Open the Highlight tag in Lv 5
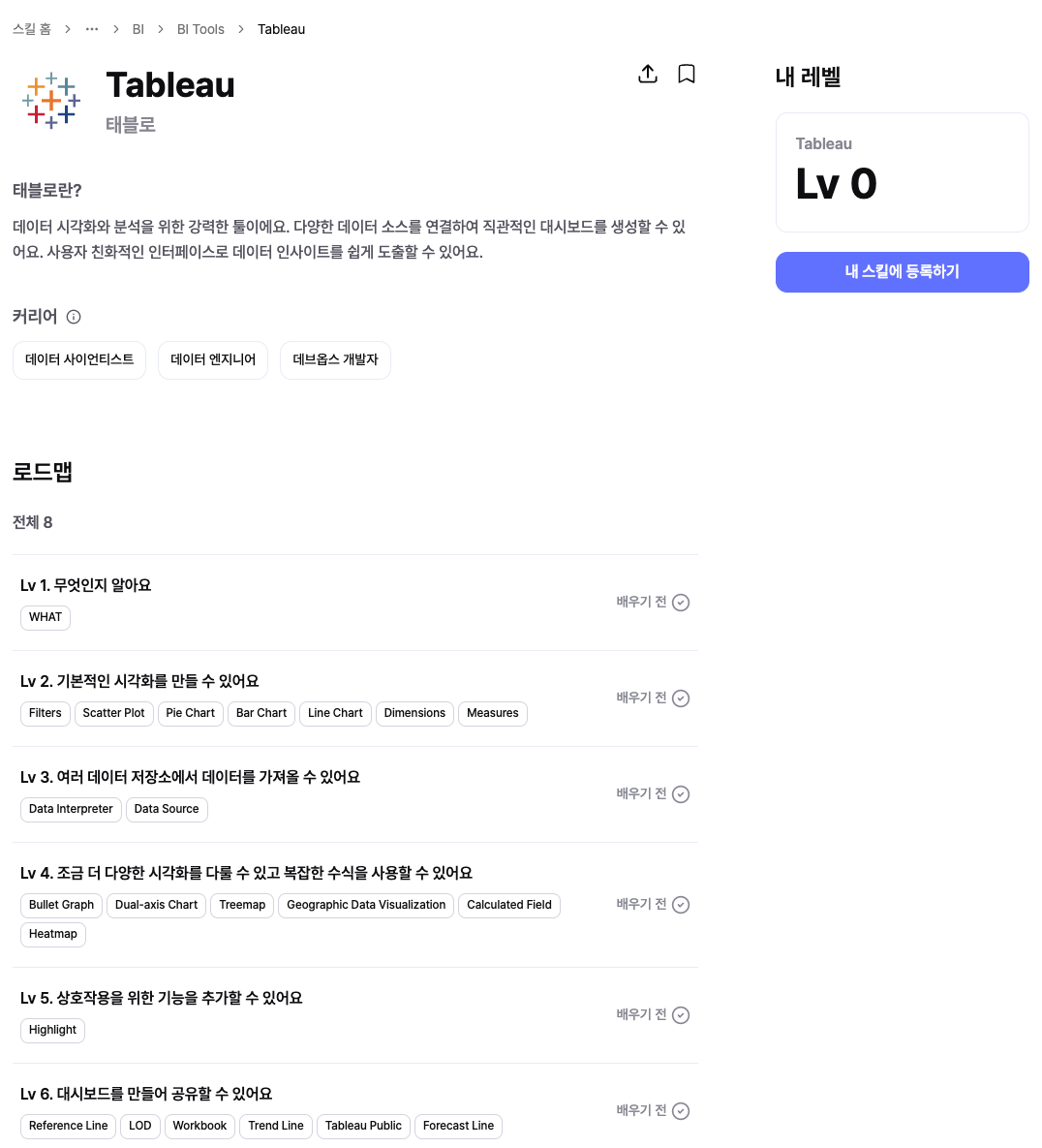The width and height of the screenshot is (1042, 1148). click(52, 1030)
